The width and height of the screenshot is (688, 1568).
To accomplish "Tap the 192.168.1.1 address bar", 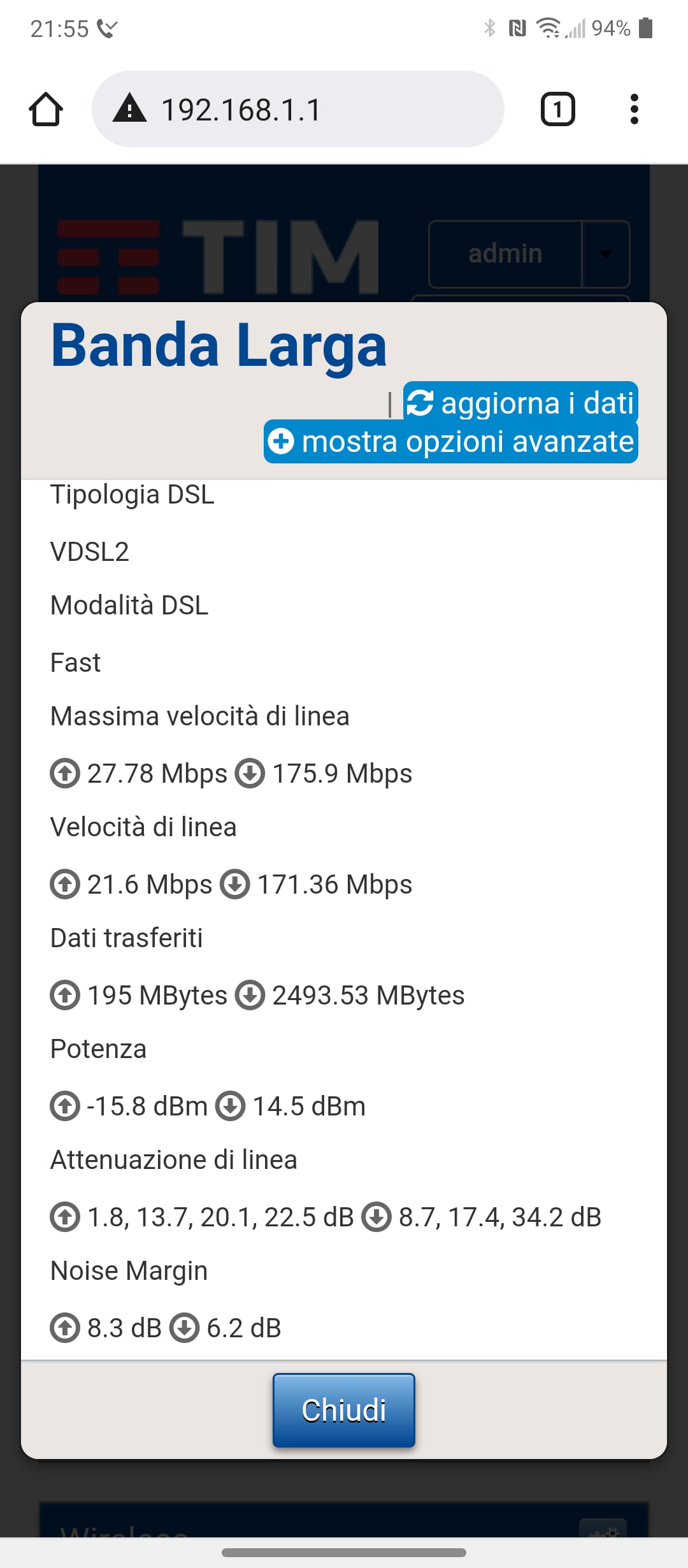I will [297, 109].
